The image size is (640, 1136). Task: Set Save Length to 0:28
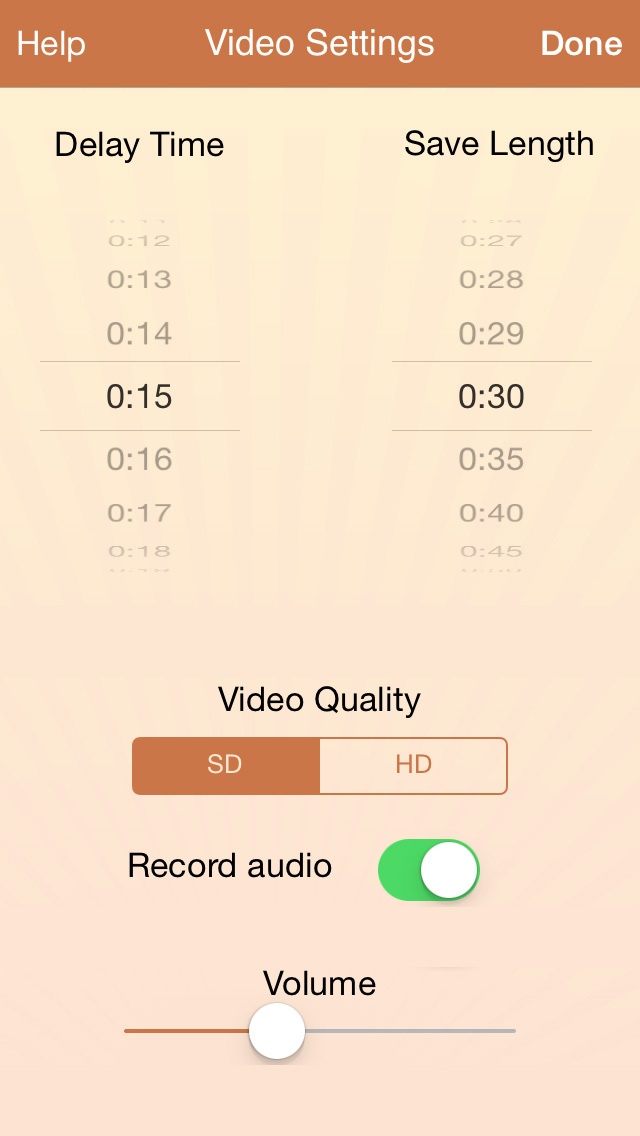click(491, 280)
